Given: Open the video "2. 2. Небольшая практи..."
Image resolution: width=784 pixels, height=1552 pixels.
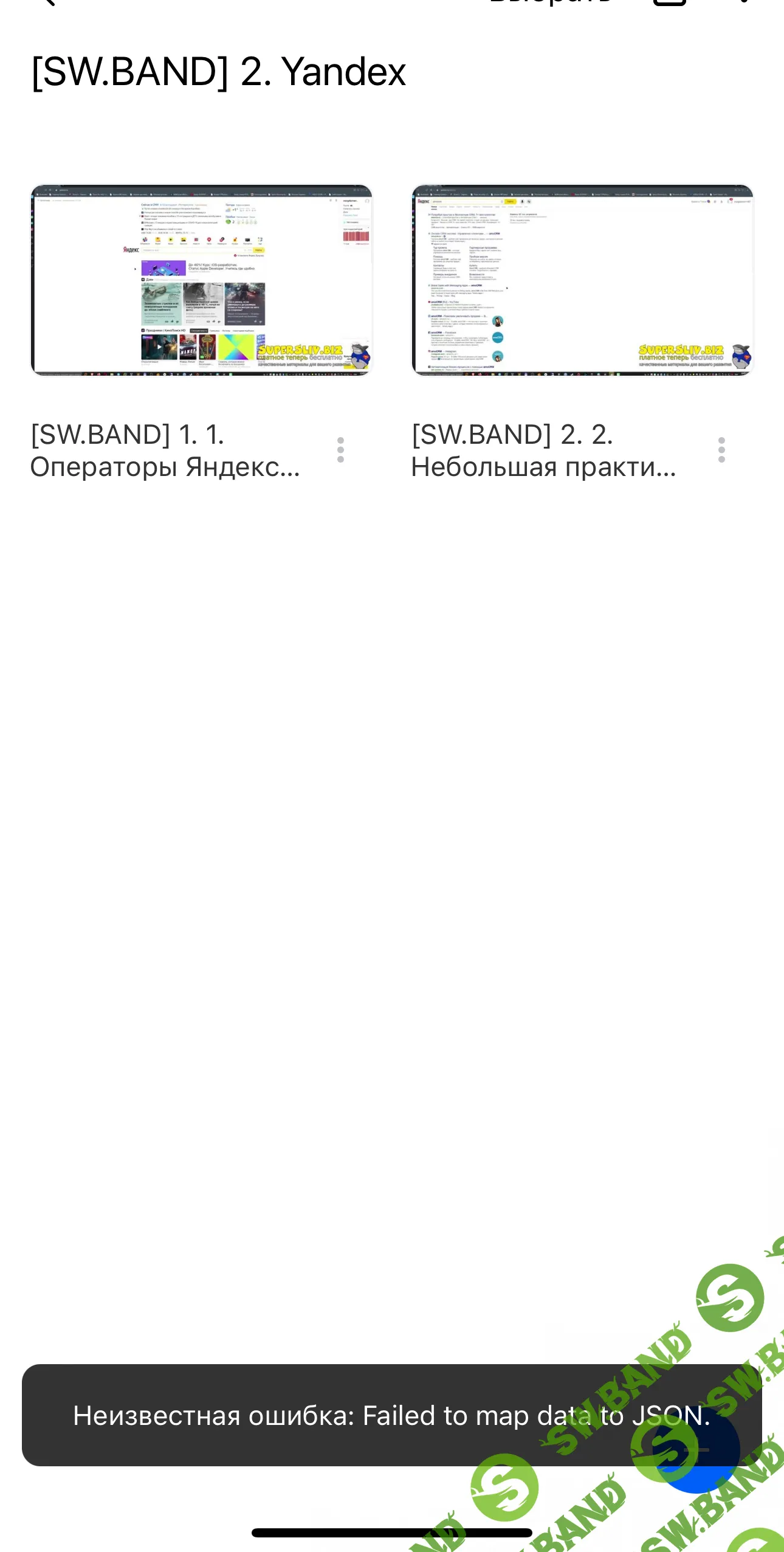Looking at the screenshot, I should click(582, 280).
